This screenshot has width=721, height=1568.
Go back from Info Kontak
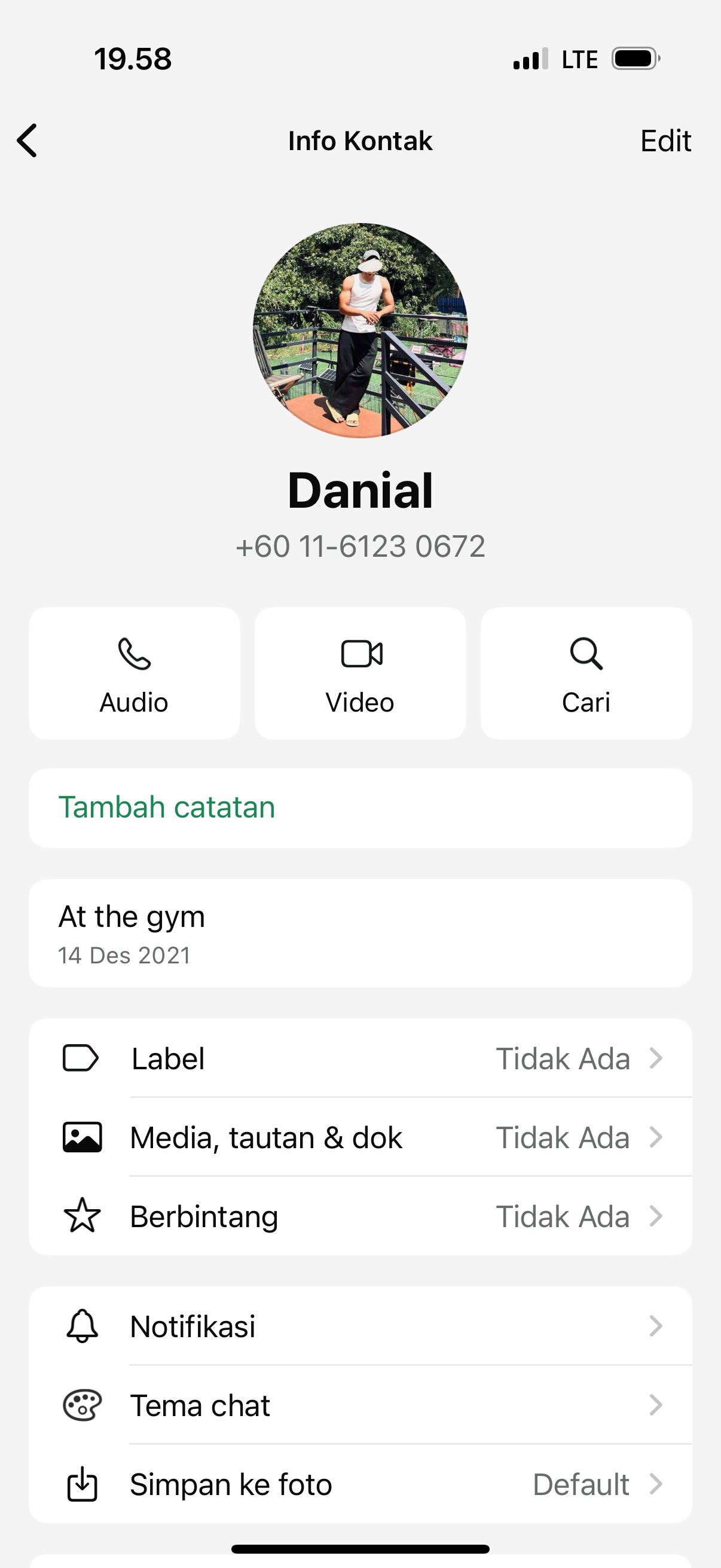(28, 141)
